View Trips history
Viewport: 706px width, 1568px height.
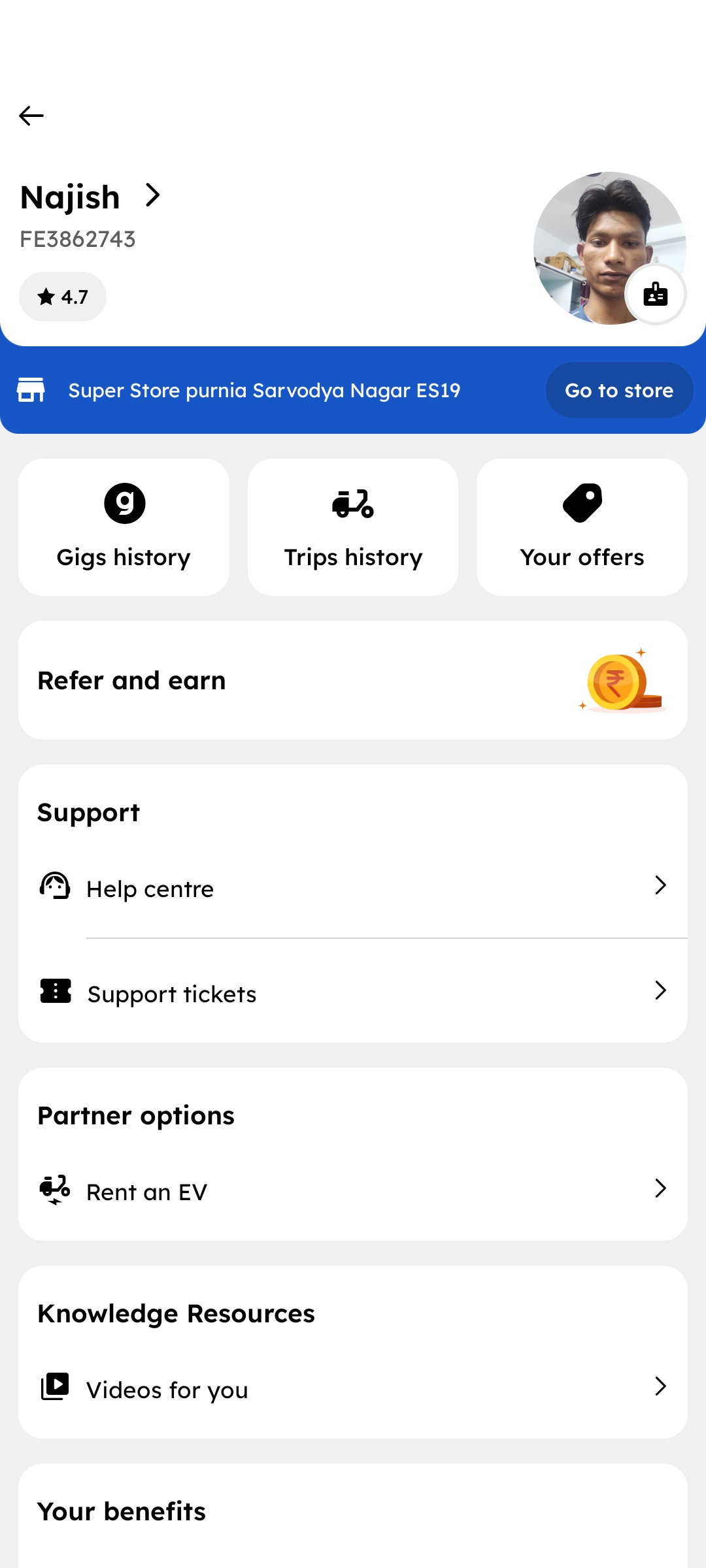tap(353, 527)
